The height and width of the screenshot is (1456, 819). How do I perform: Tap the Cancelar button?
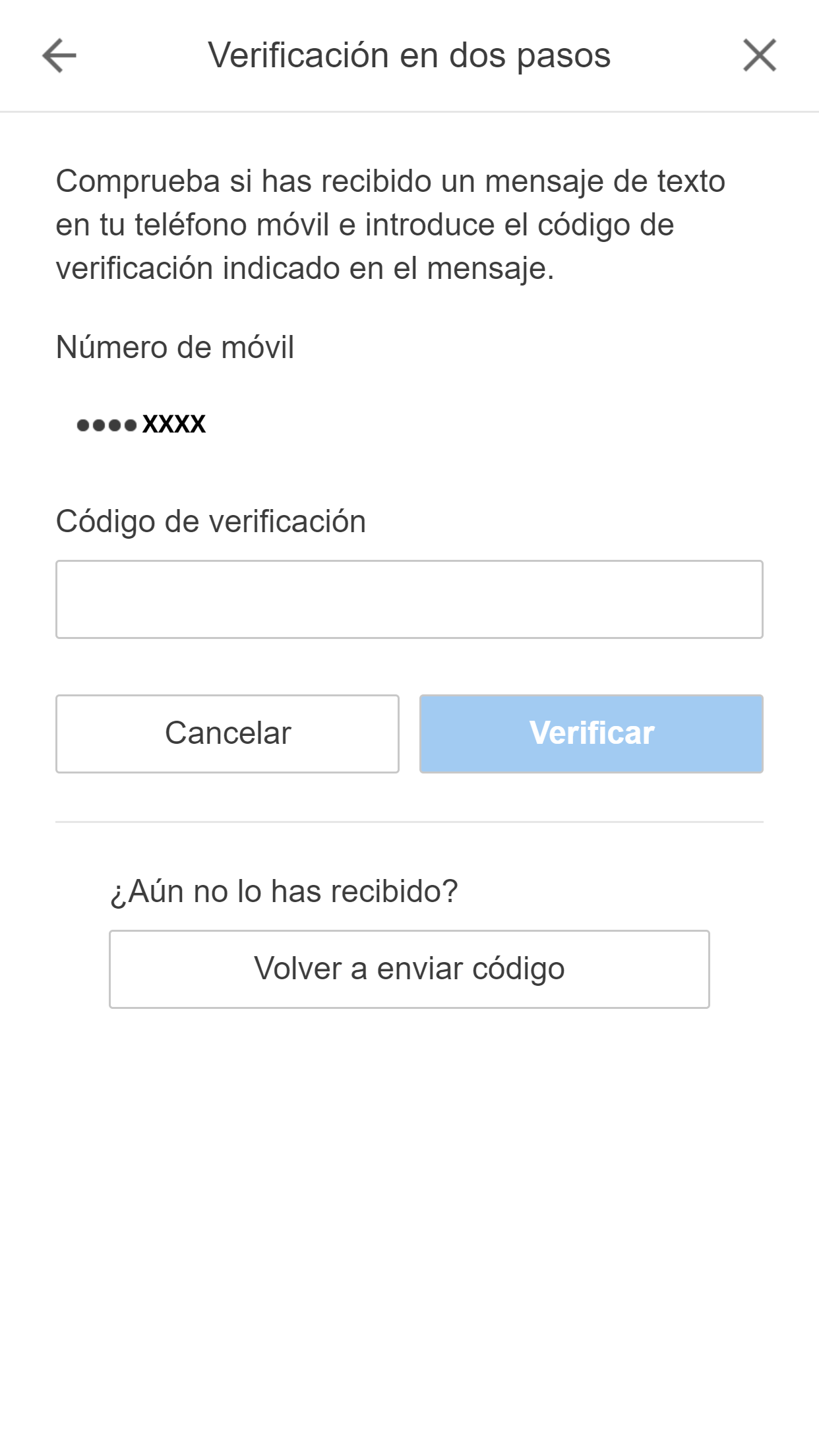[x=228, y=733]
